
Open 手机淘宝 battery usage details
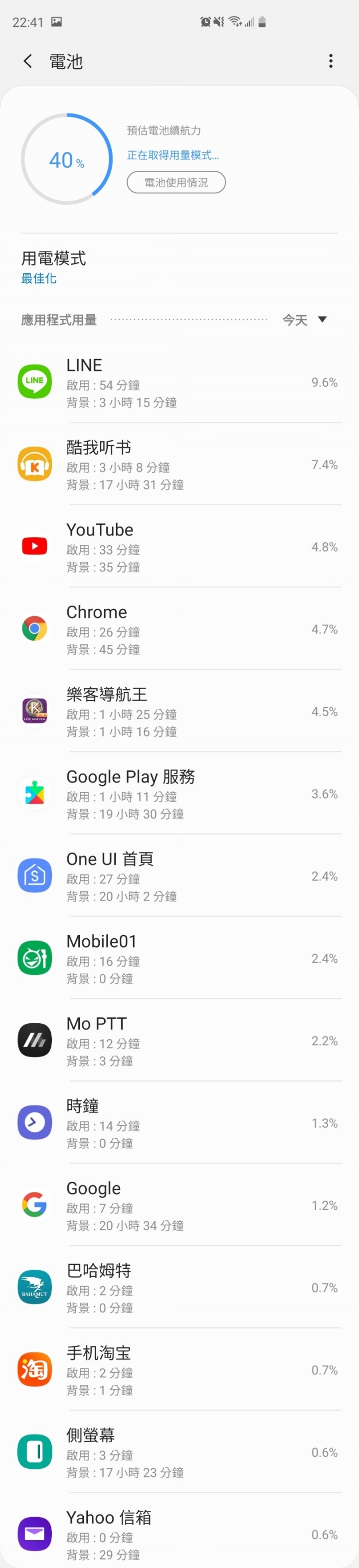179,1370
